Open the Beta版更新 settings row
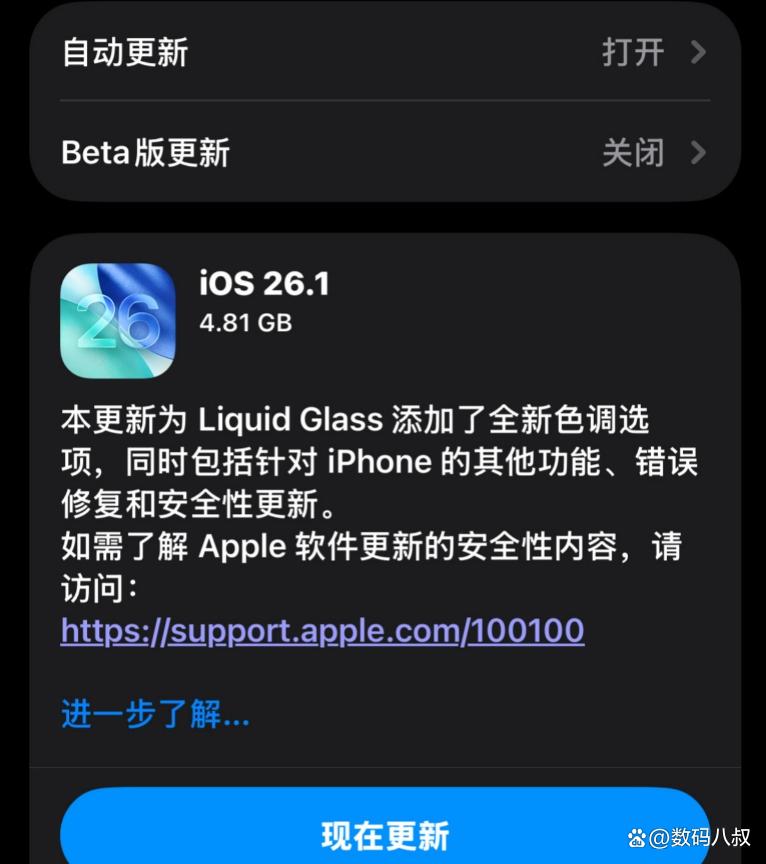The height and width of the screenshot is (864, 766). coord(384,152)
